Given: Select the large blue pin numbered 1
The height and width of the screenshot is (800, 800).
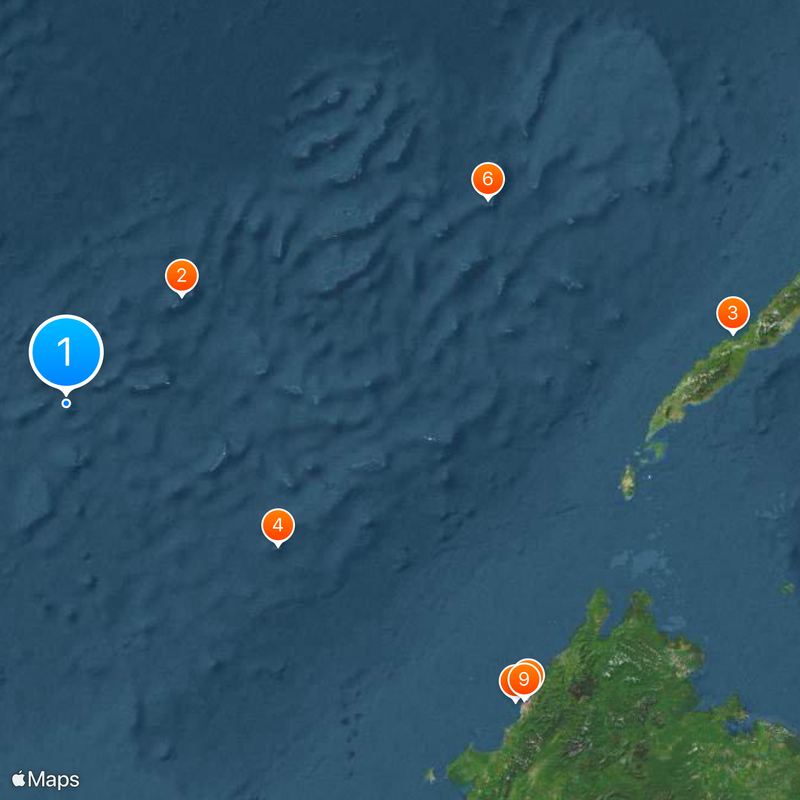Looking at the screenshot, I should (66, 352).
